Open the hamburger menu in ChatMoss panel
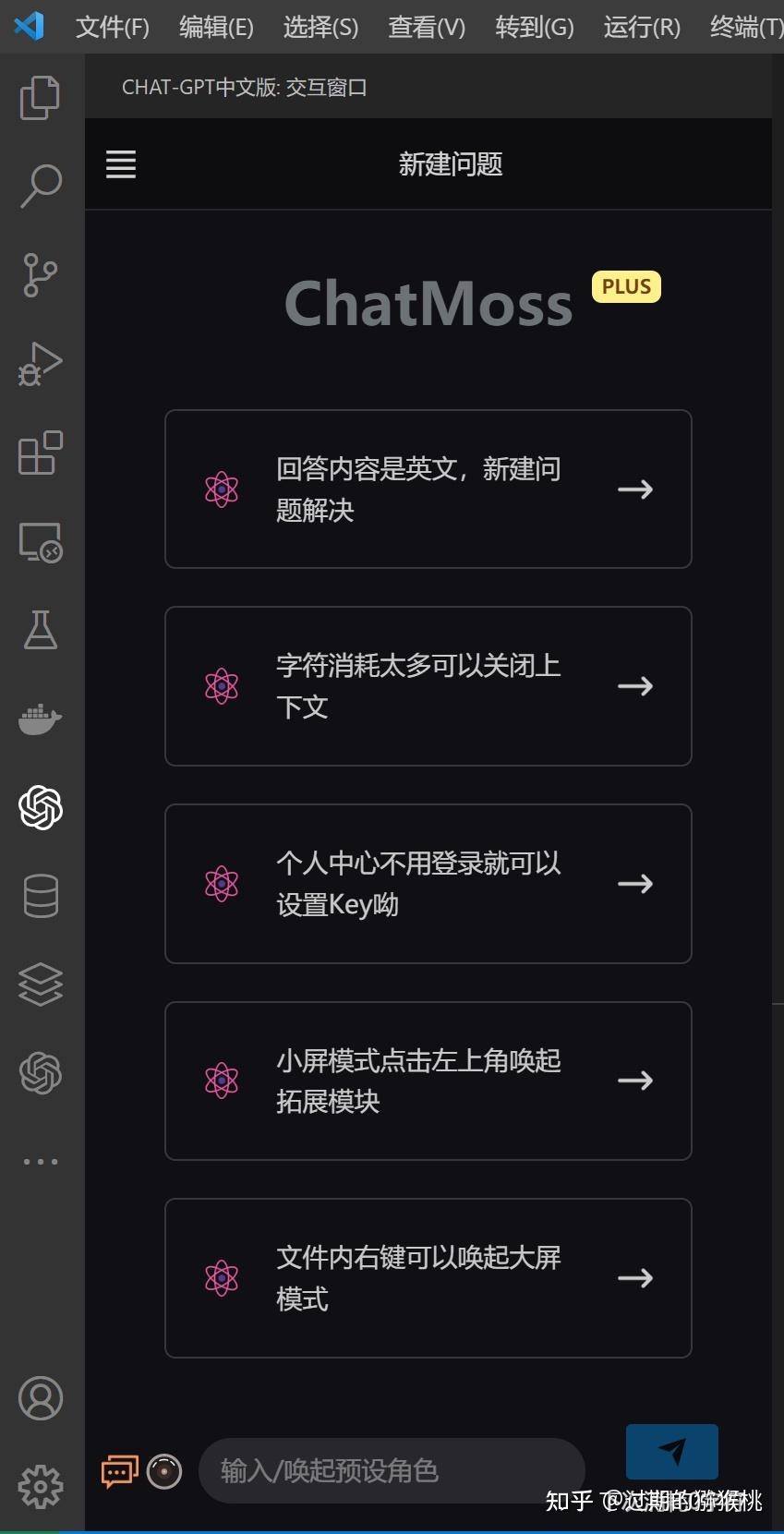Viewport: 784px width, 1534px height. pyautogui.click(x=120, y=164)
